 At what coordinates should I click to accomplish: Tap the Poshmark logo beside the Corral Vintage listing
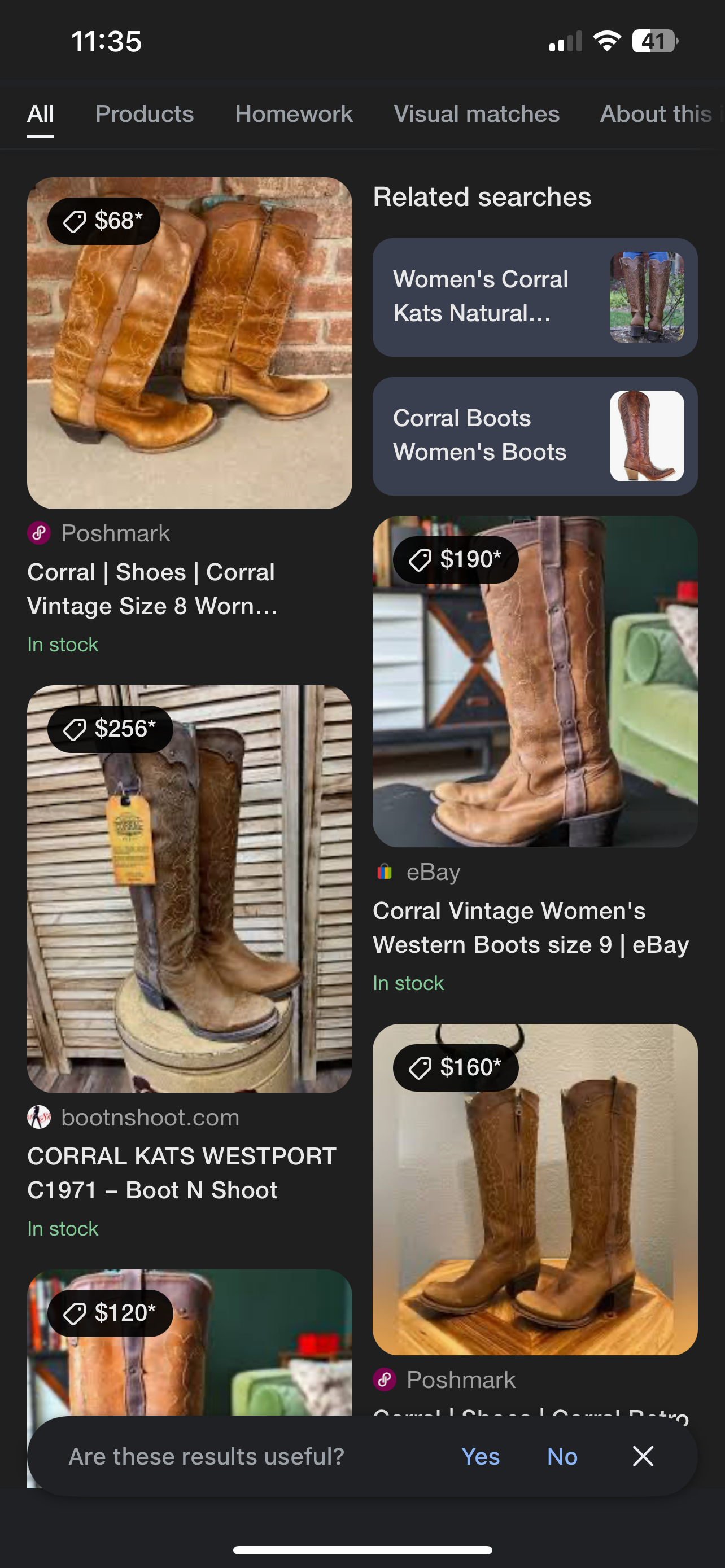coord(40,533)
